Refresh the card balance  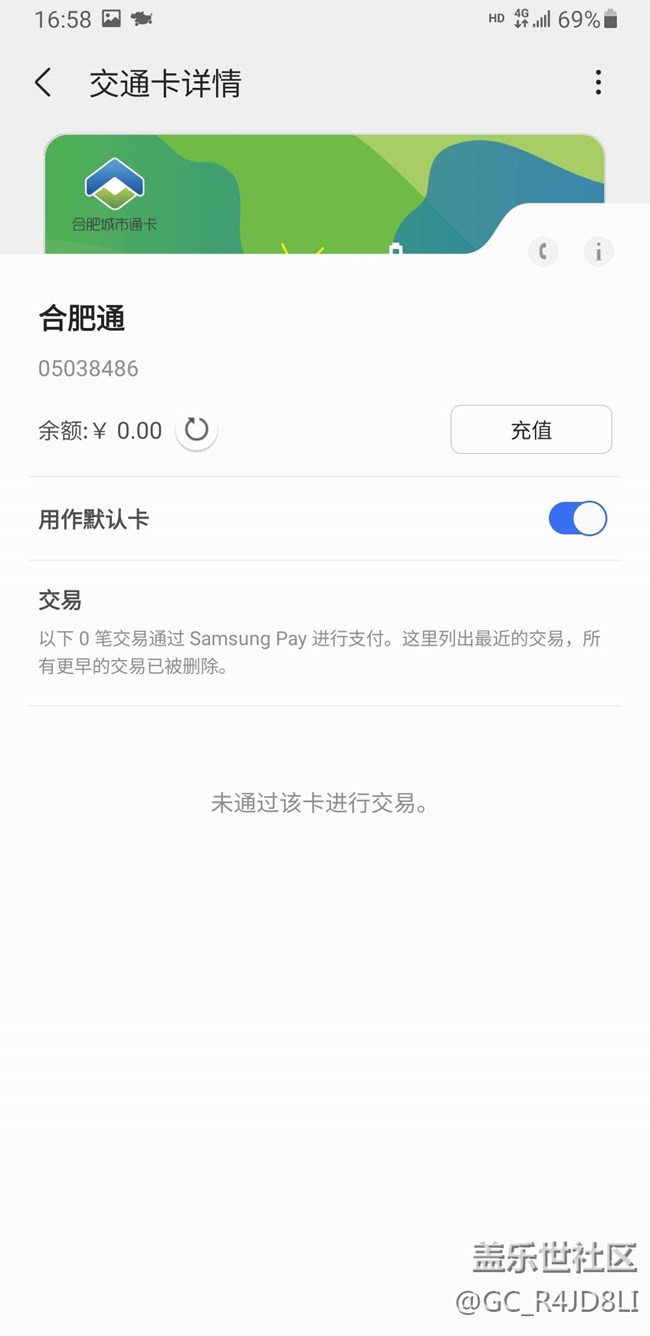[x=197, y=431]
